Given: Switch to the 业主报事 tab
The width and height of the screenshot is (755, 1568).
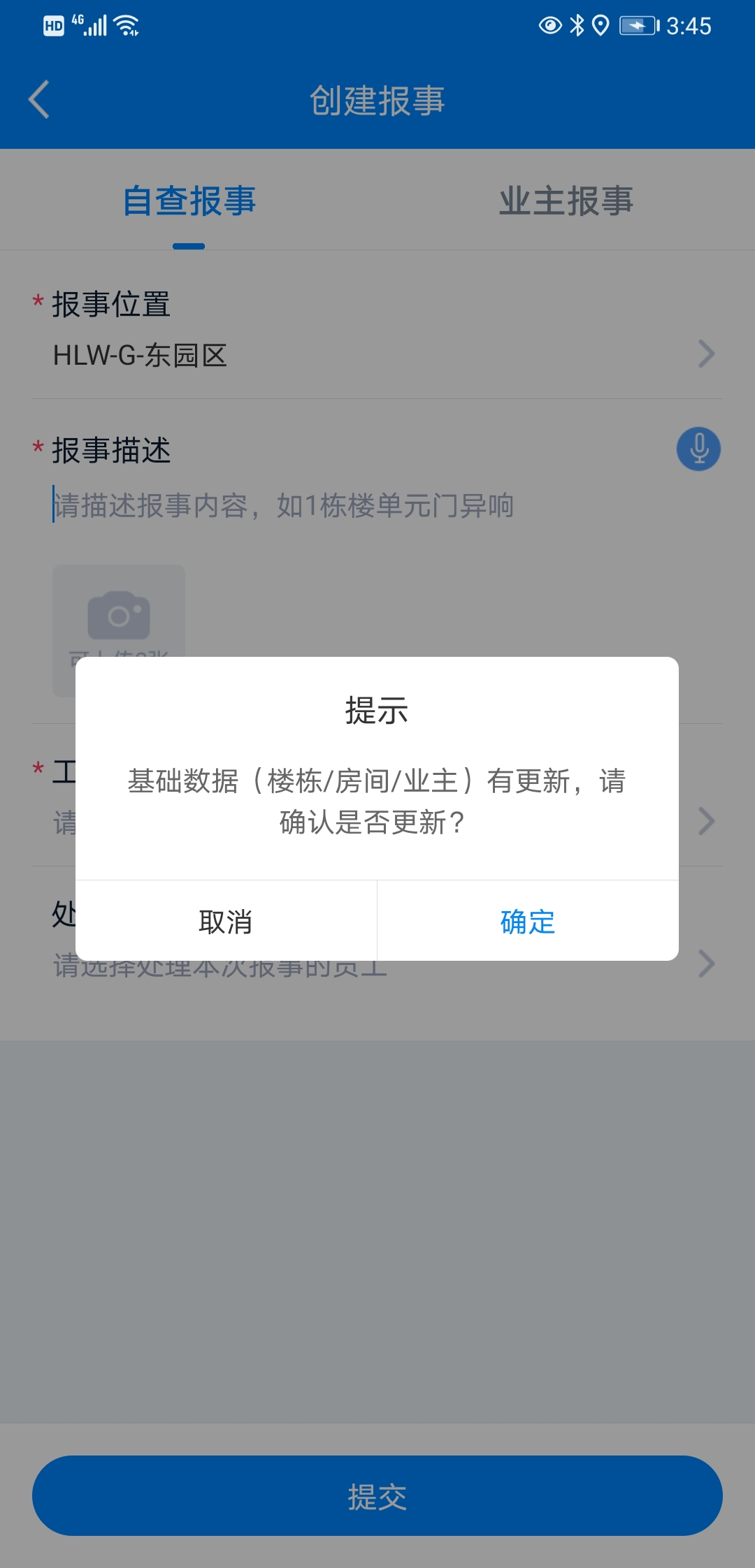Looking at the screenshot, I should [566, 201].
